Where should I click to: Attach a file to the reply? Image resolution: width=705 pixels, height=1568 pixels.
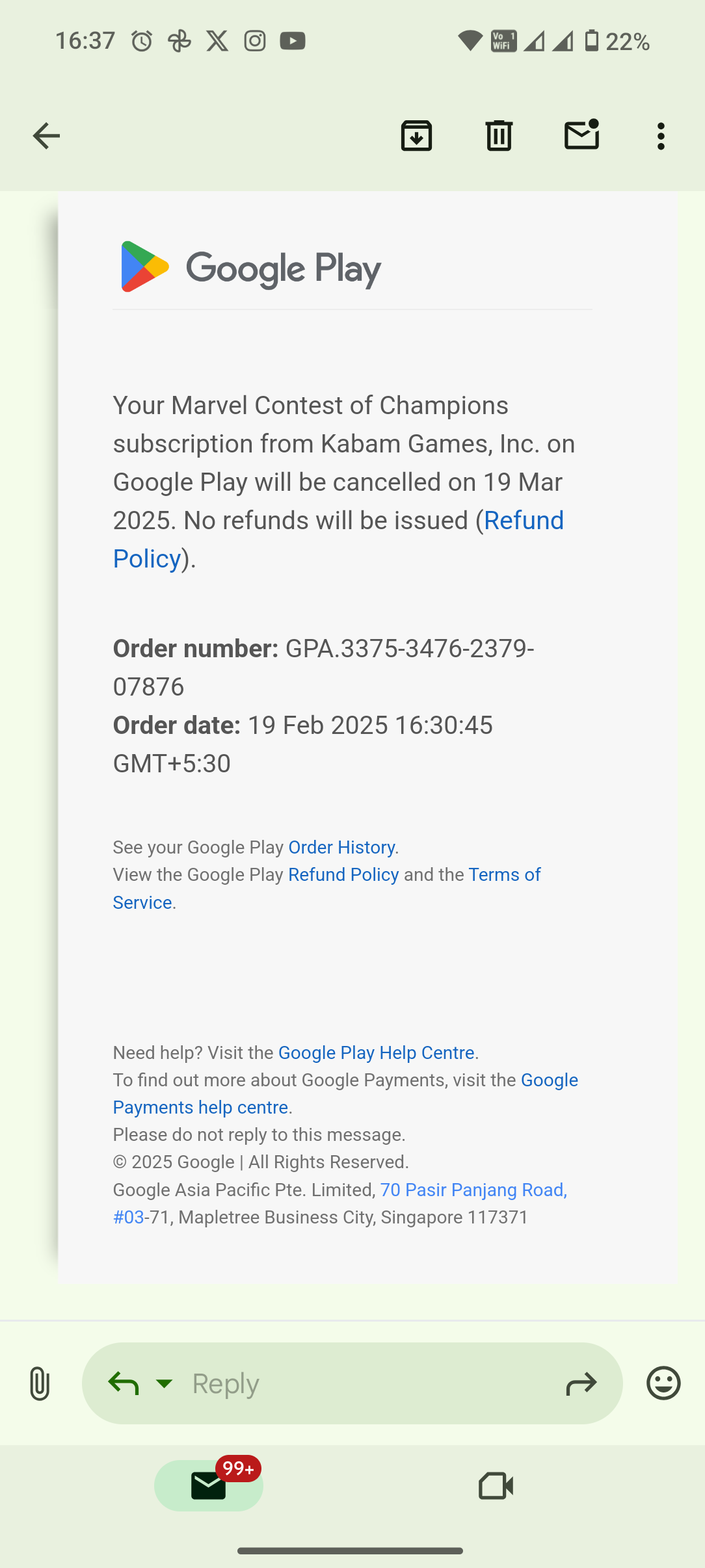[40, 1383]
